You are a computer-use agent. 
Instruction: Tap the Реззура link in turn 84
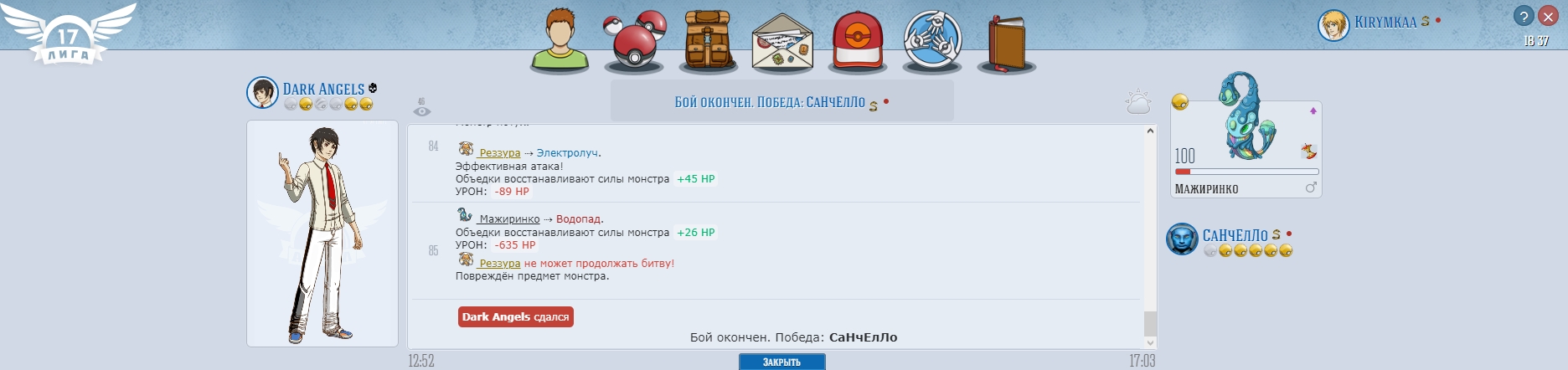click(499, 153)
